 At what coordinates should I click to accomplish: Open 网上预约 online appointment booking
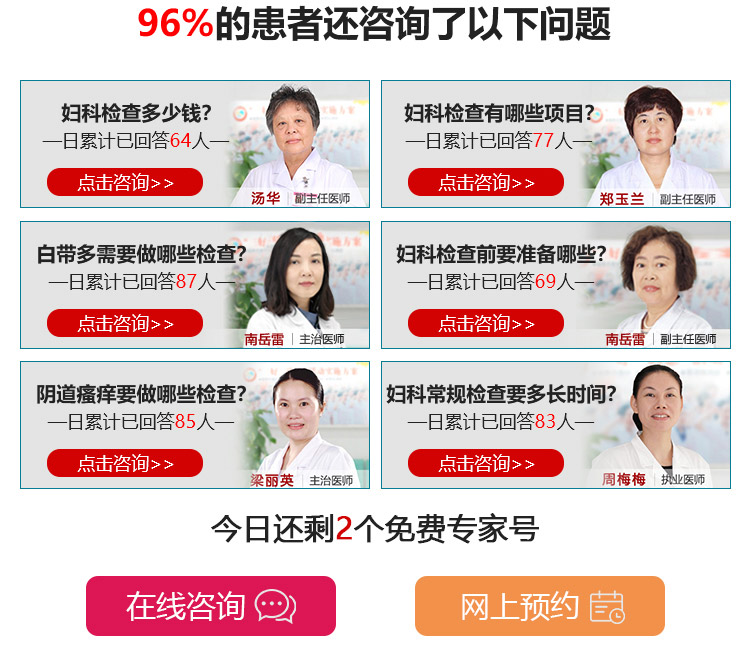(x=540, y=606)
